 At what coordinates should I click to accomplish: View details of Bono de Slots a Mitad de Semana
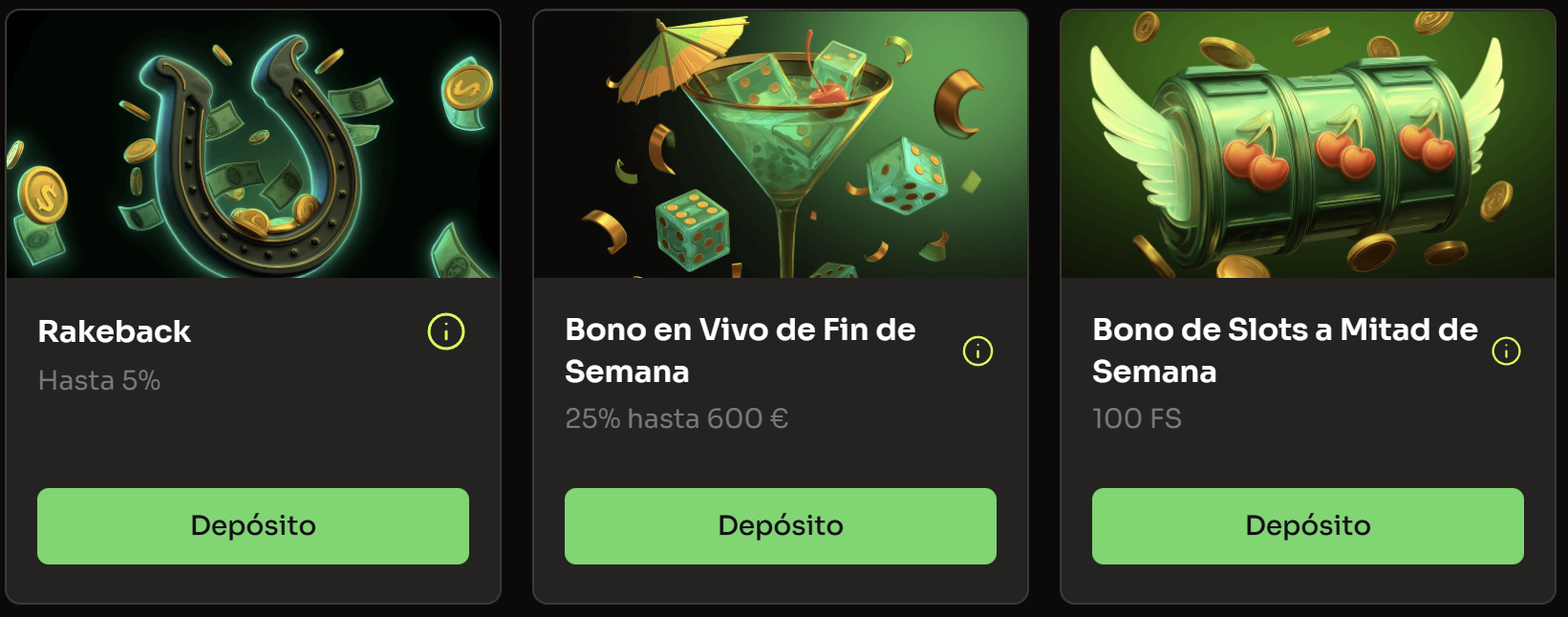1506,351
